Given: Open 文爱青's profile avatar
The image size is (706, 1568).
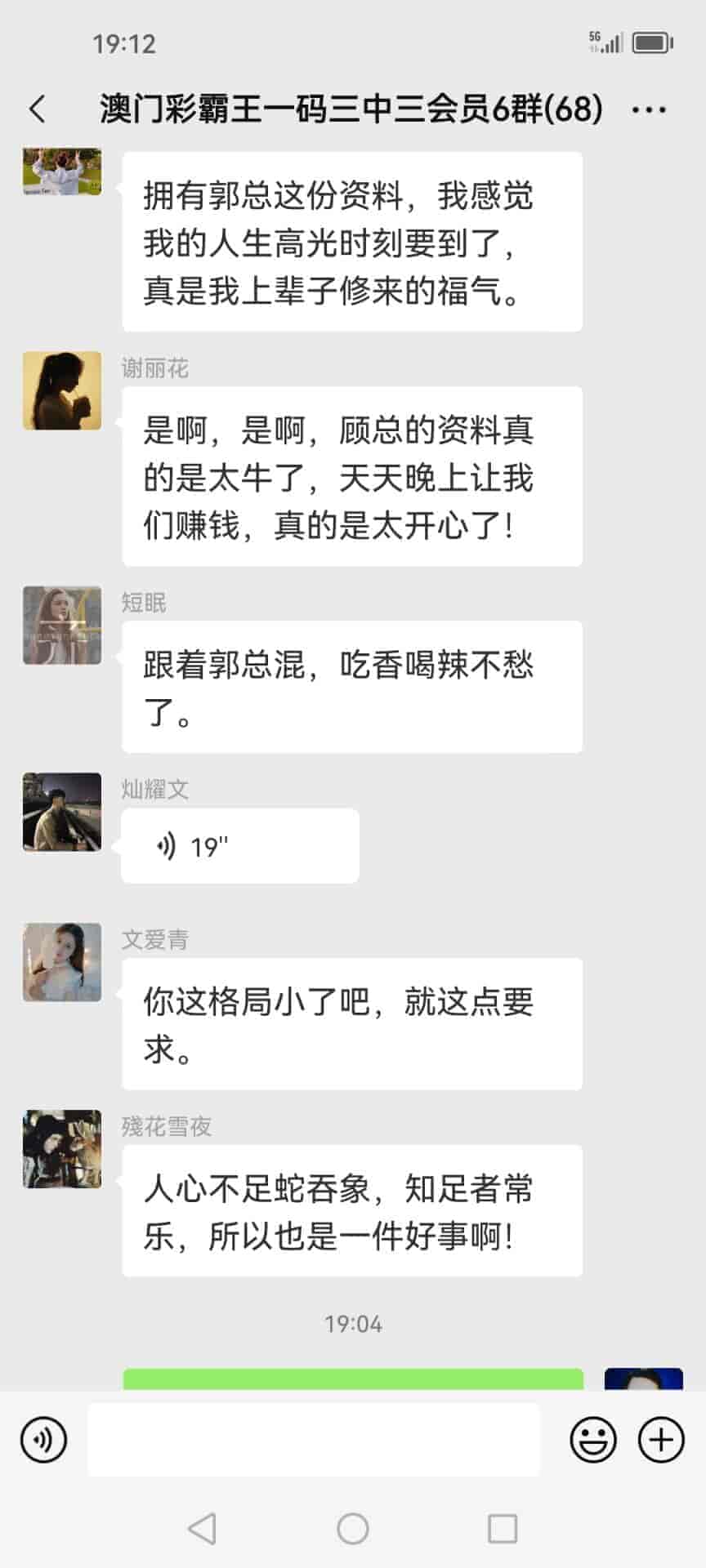Looking at the screenshot, I should point(62,963).
